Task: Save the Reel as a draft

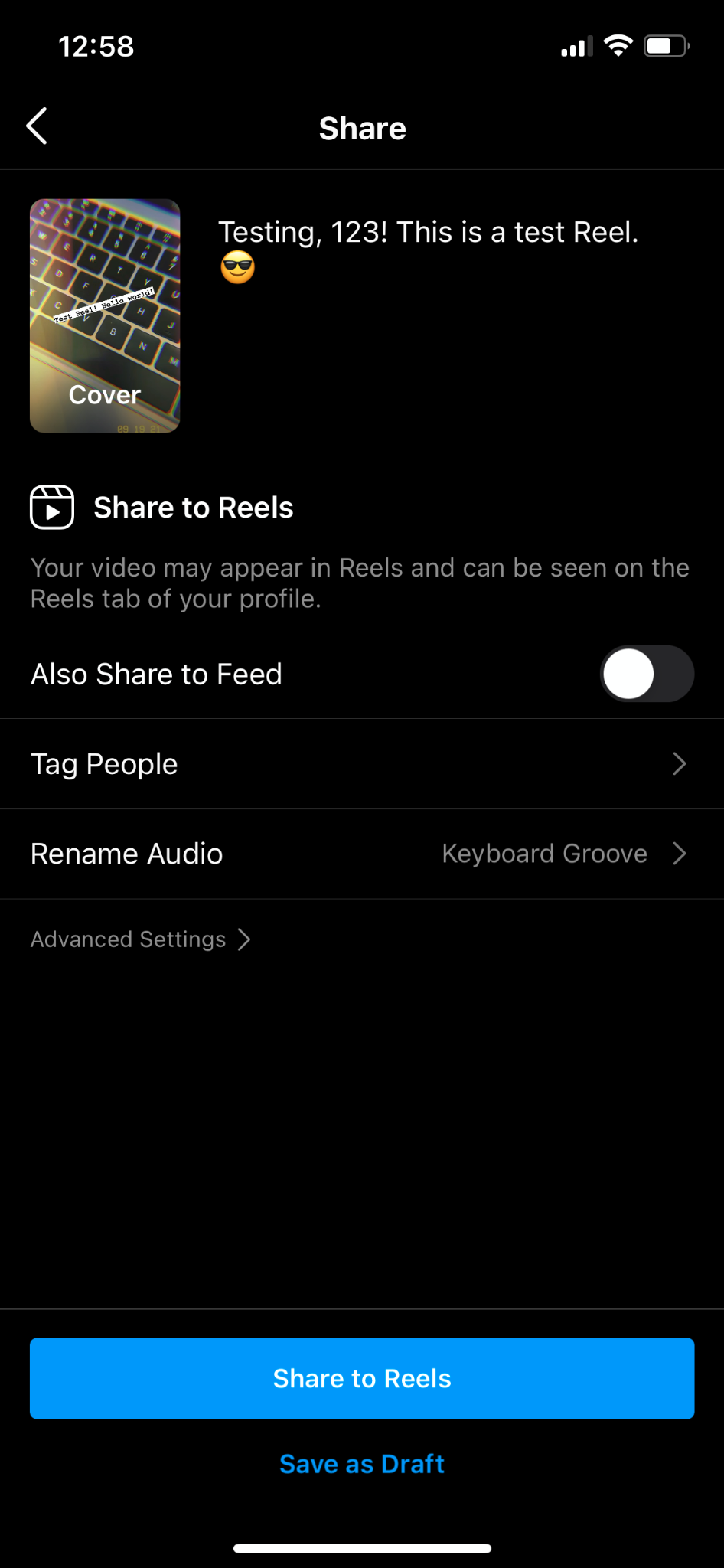Action: point(362,1463)
